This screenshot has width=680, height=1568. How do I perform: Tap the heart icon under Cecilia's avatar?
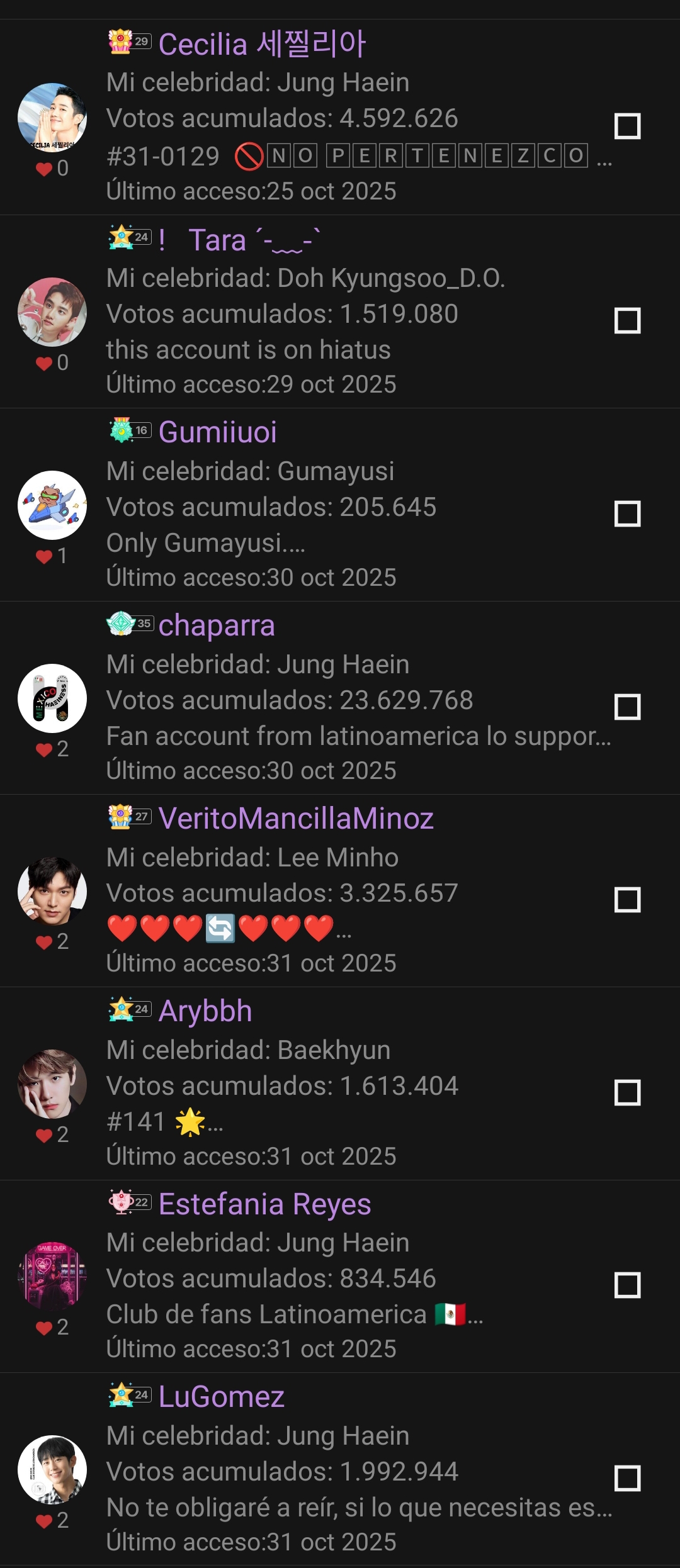coord(44,167)
